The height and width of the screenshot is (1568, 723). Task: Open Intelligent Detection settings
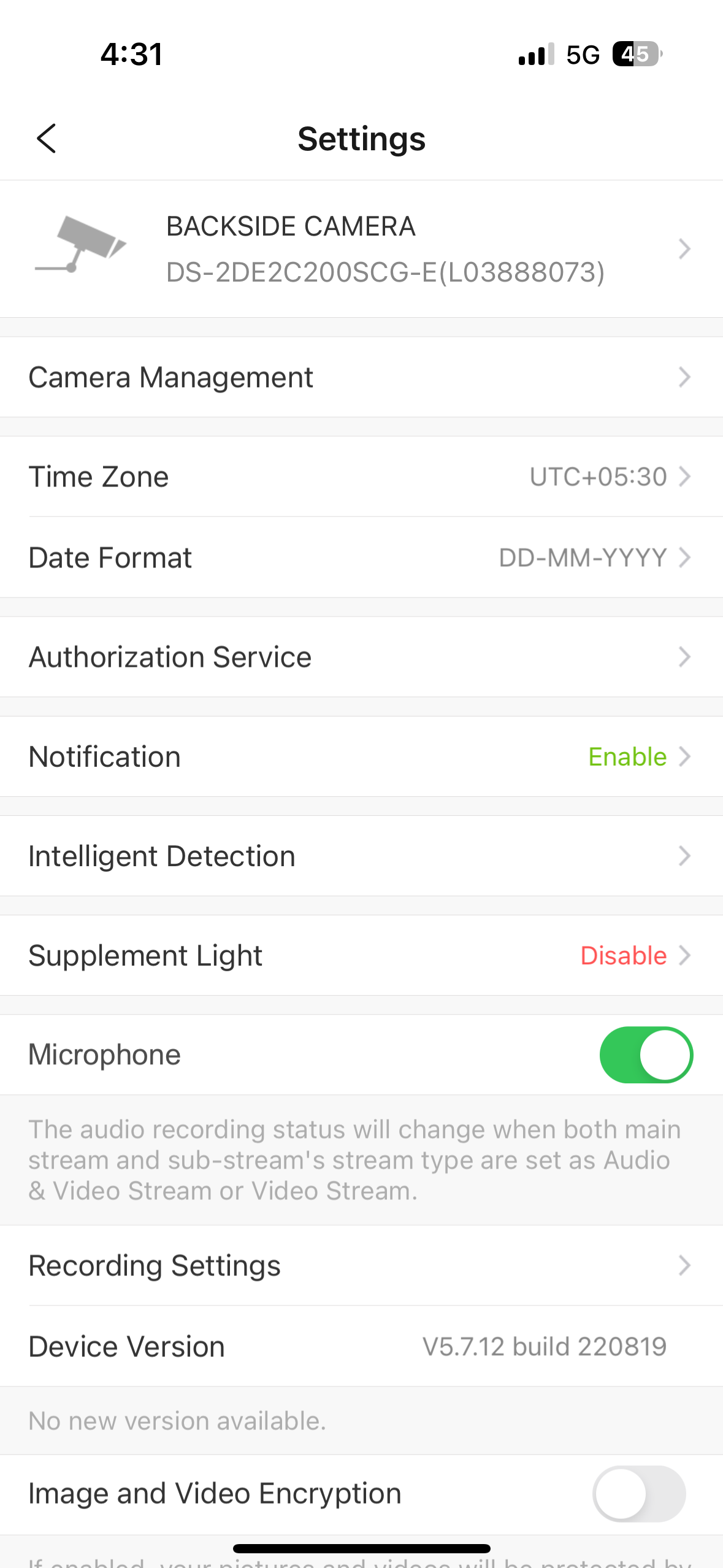(361, 856)
